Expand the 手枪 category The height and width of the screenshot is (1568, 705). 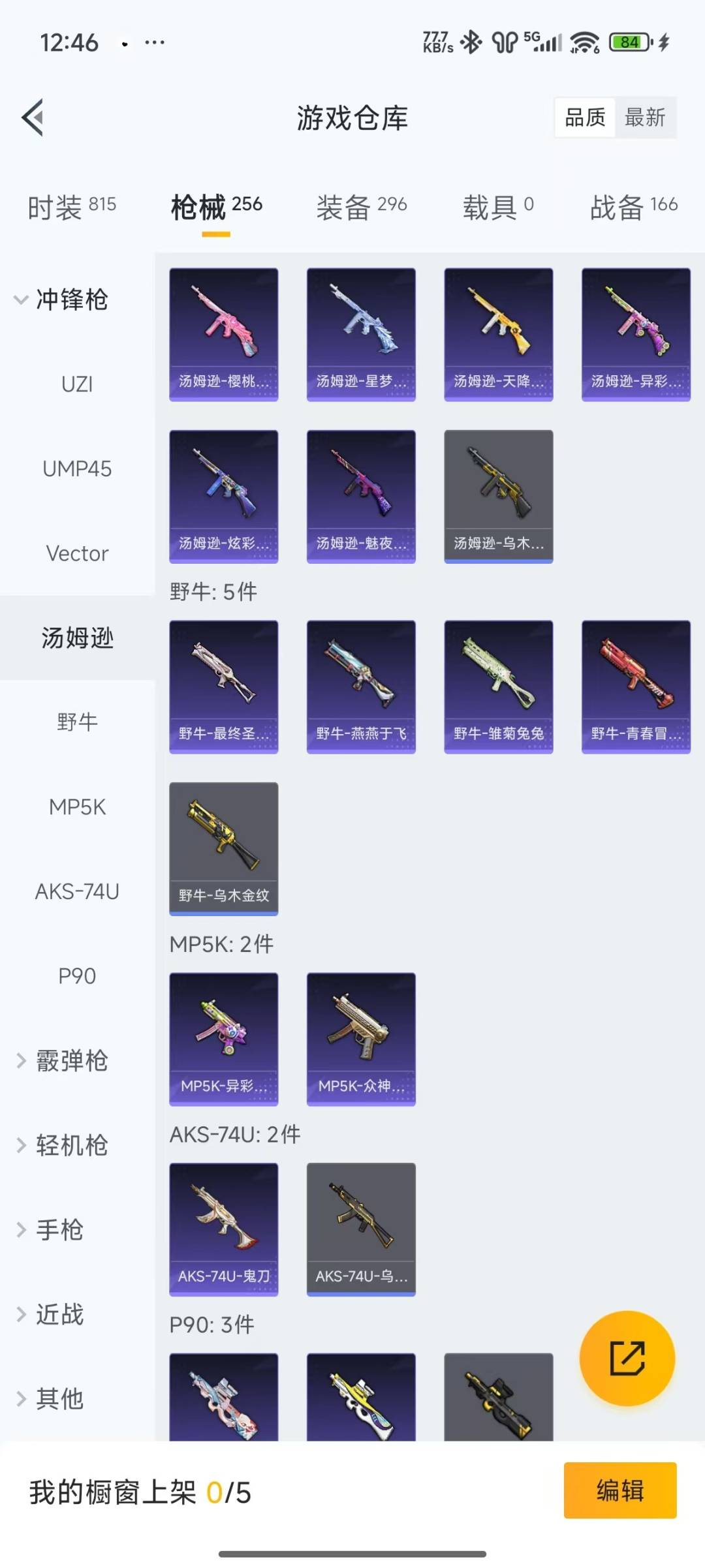[x=59, y=1230]
